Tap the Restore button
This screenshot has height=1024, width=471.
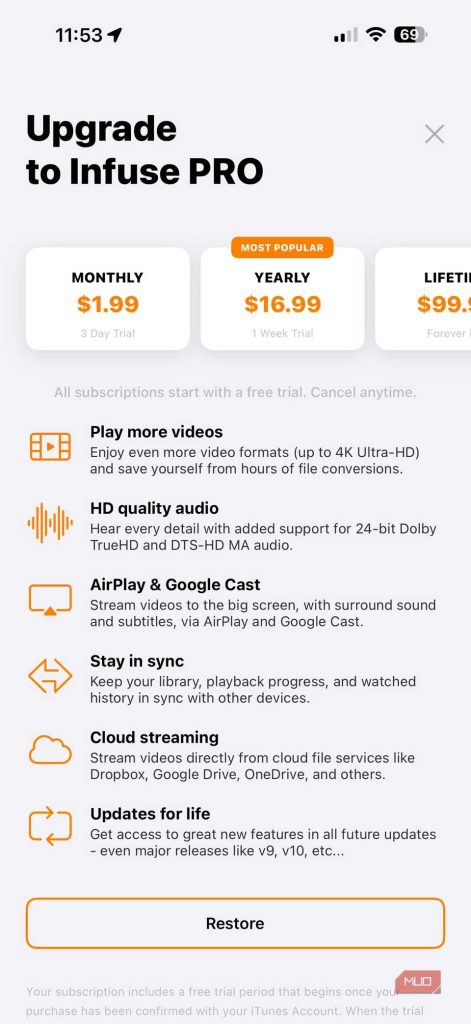pos(235,923)
